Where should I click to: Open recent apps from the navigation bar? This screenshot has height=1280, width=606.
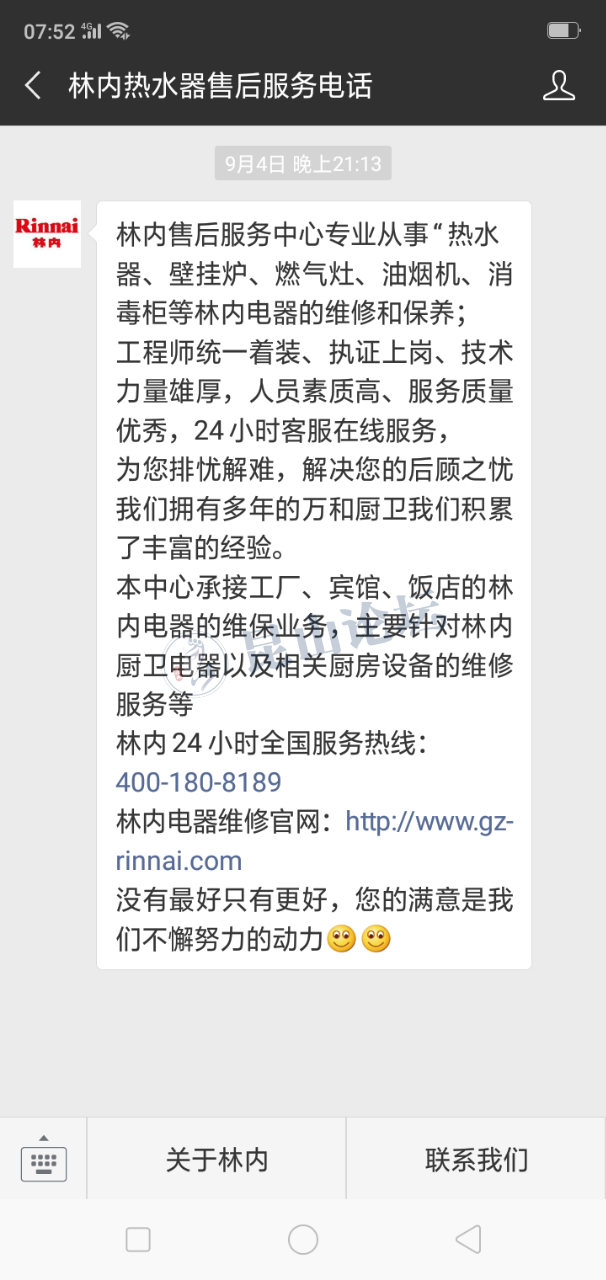coord(138,1240)
